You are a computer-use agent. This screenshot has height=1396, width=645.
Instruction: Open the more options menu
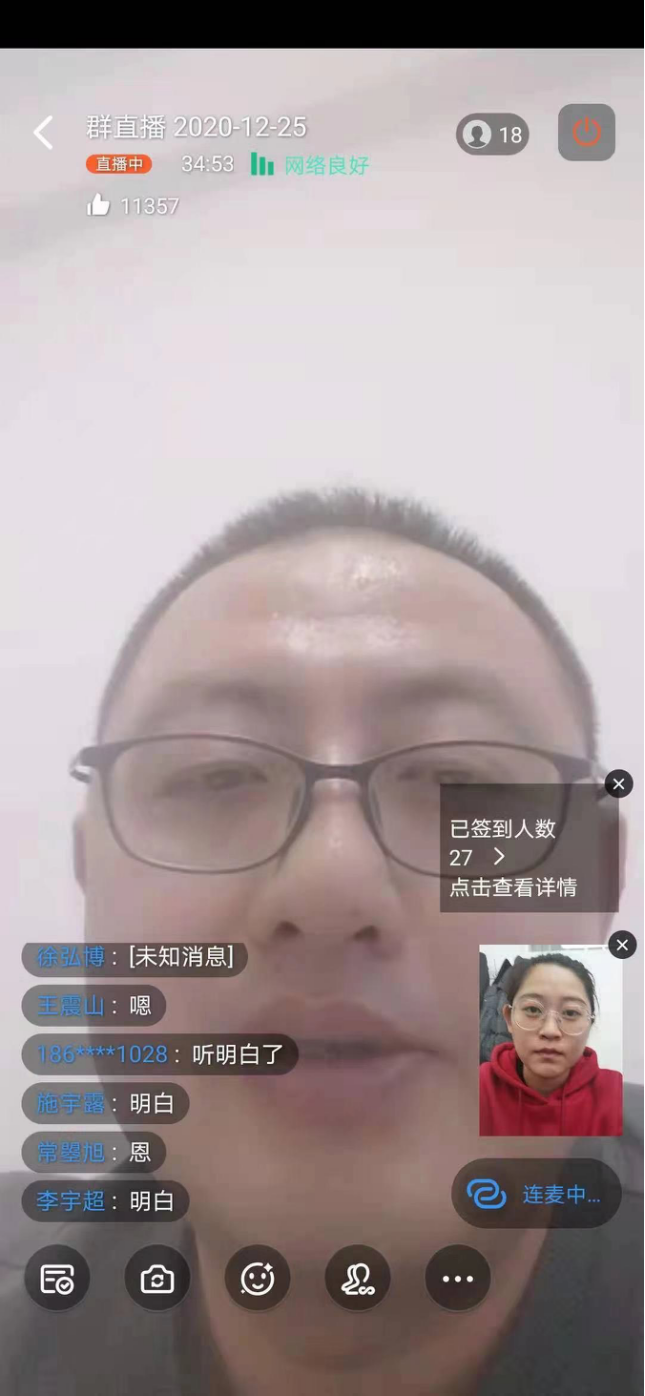point(458,1278)
